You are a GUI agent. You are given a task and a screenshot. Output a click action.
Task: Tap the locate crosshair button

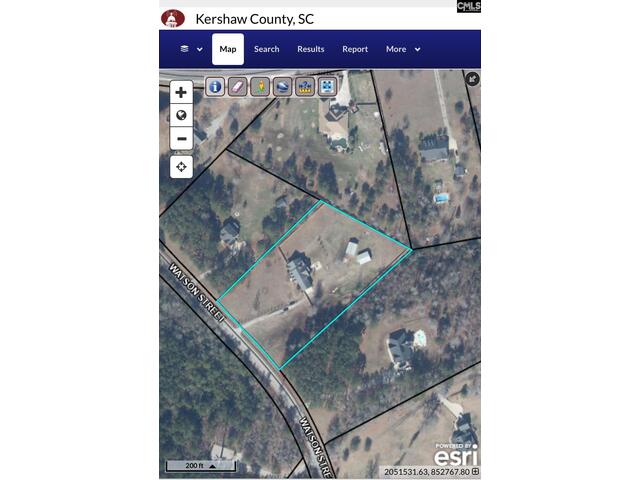coord(181,166)
